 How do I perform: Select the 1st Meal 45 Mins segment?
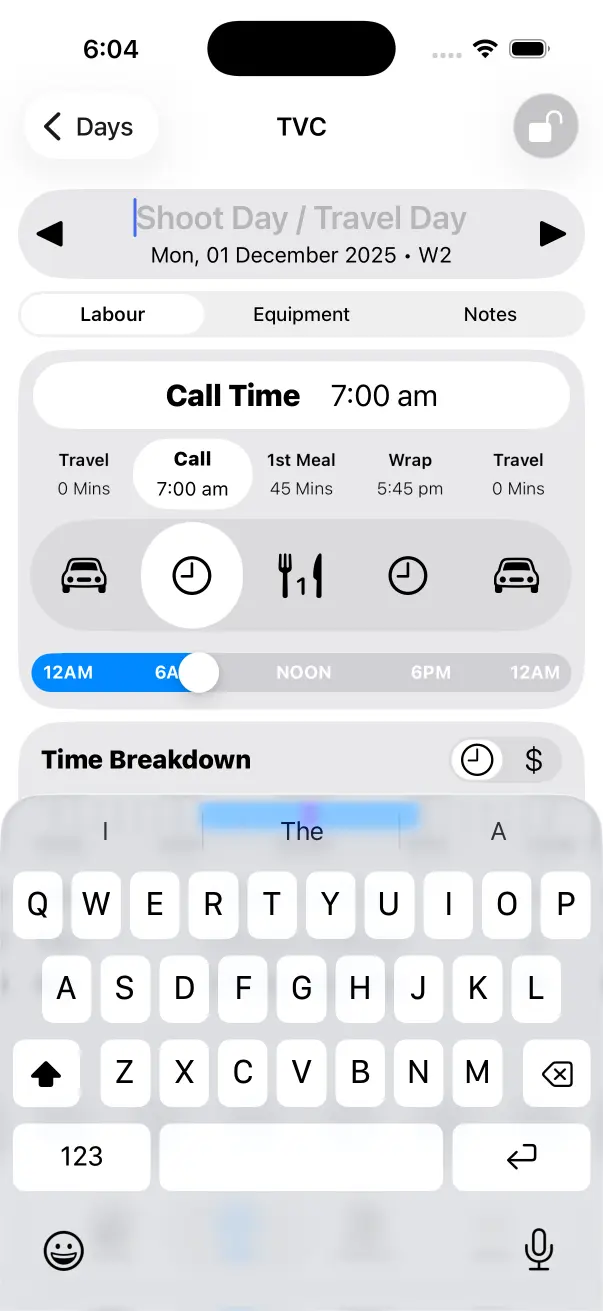pyautogui.click(x=301, y=474)
